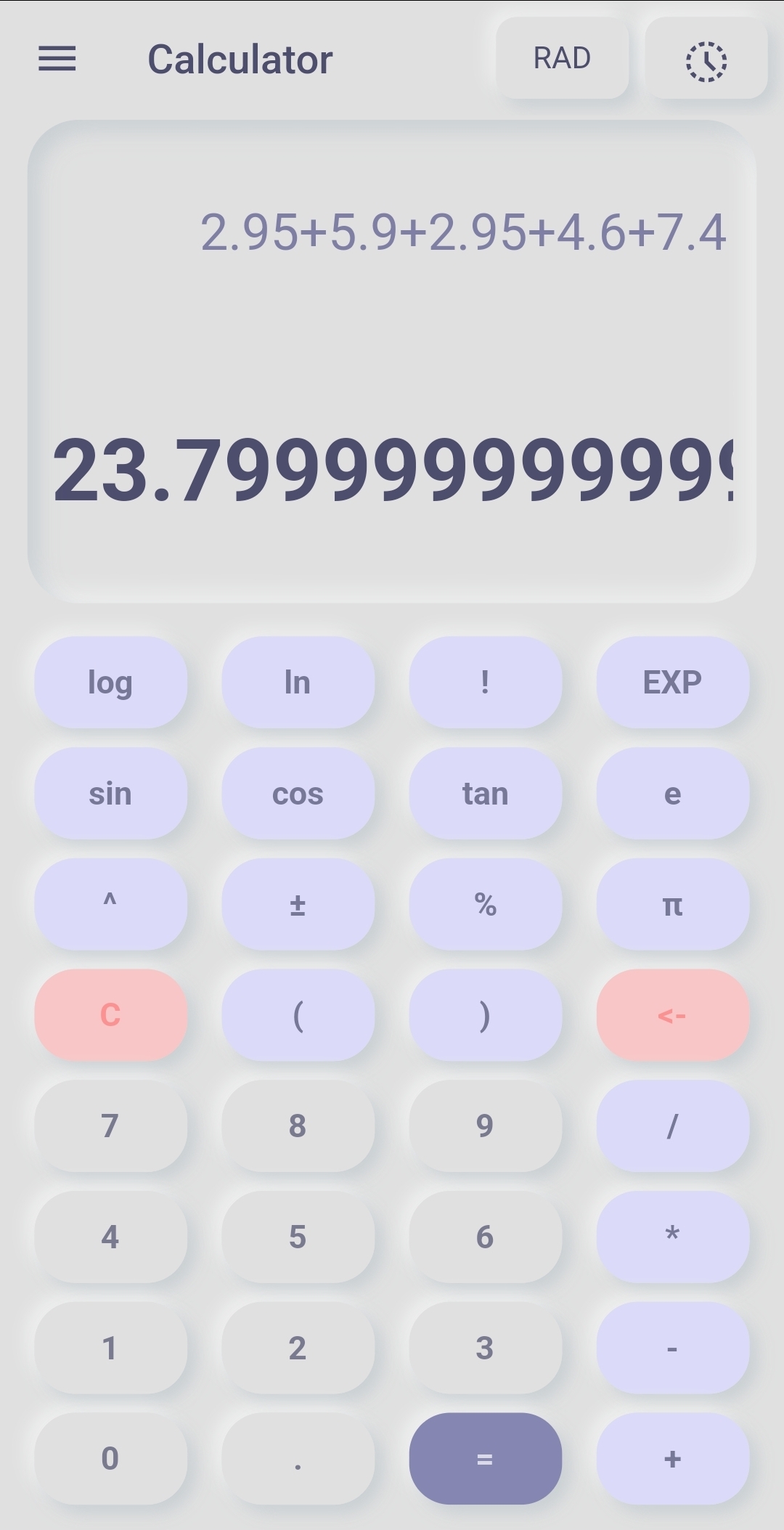Insert the power ^ operator
Screen dimensions: 784x1530
pyautogui.click(x=110, y=904)
